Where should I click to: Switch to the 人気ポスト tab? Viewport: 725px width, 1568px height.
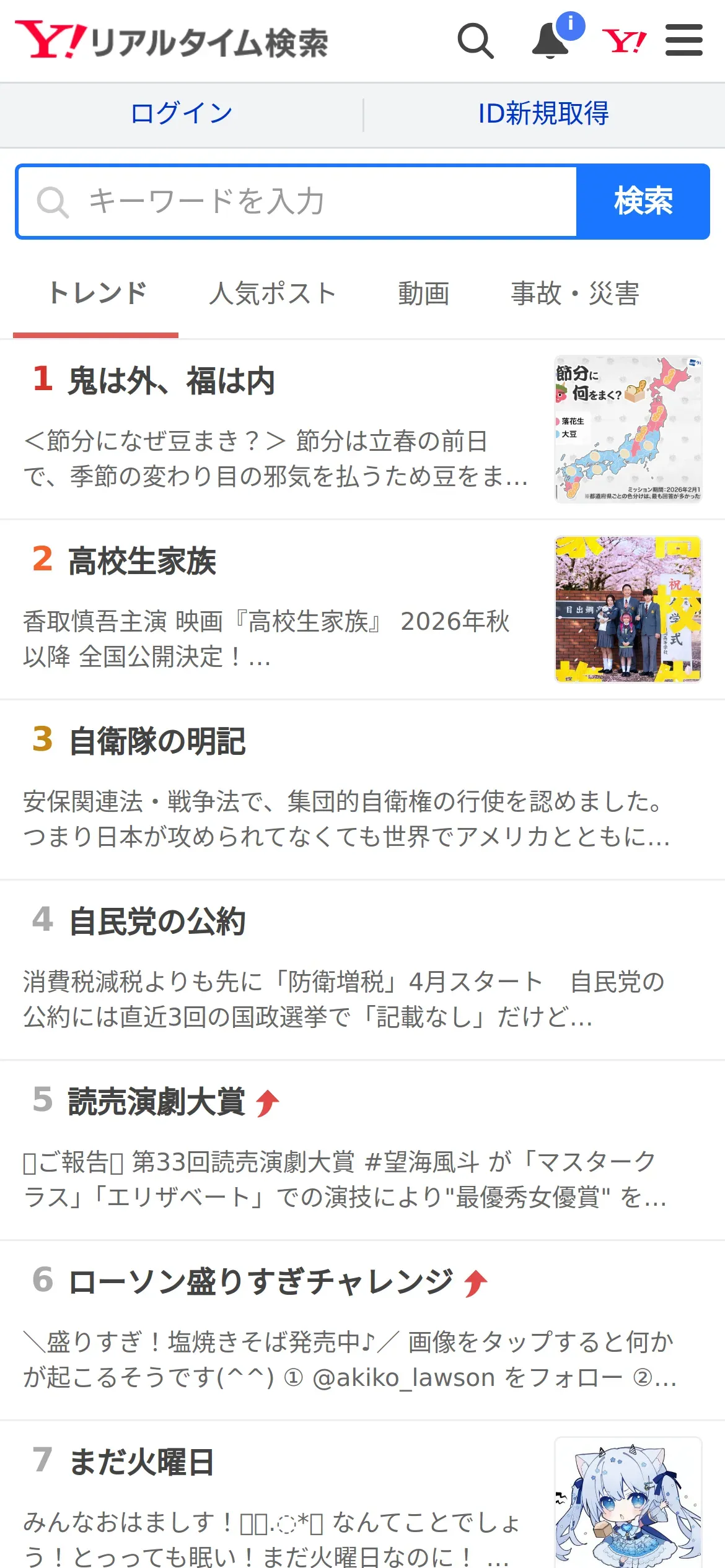pyautogui.click(x=272, y=294)
